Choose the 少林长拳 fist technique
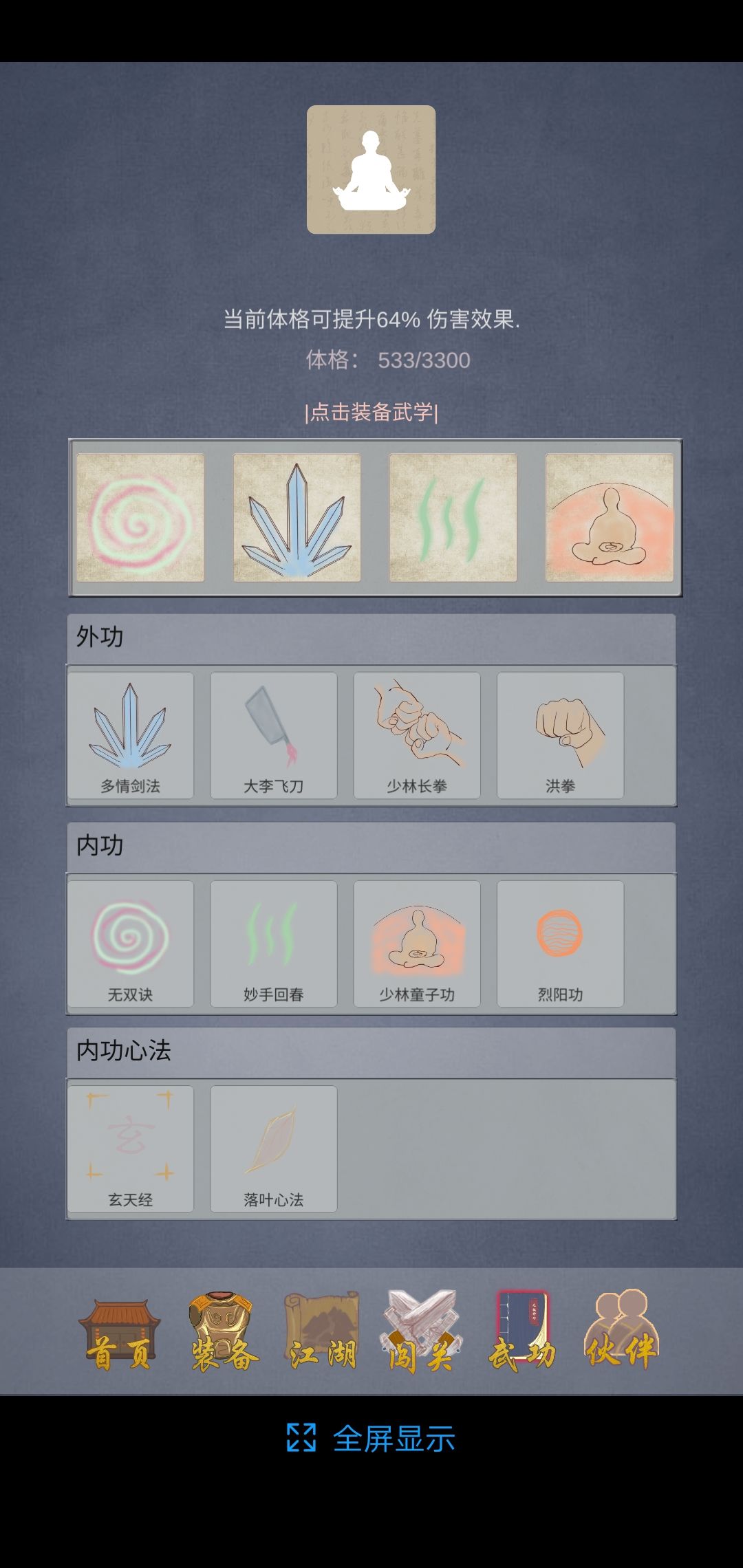Image resolution: width=743 pixels, height=1568 pixels. [416, 736]
